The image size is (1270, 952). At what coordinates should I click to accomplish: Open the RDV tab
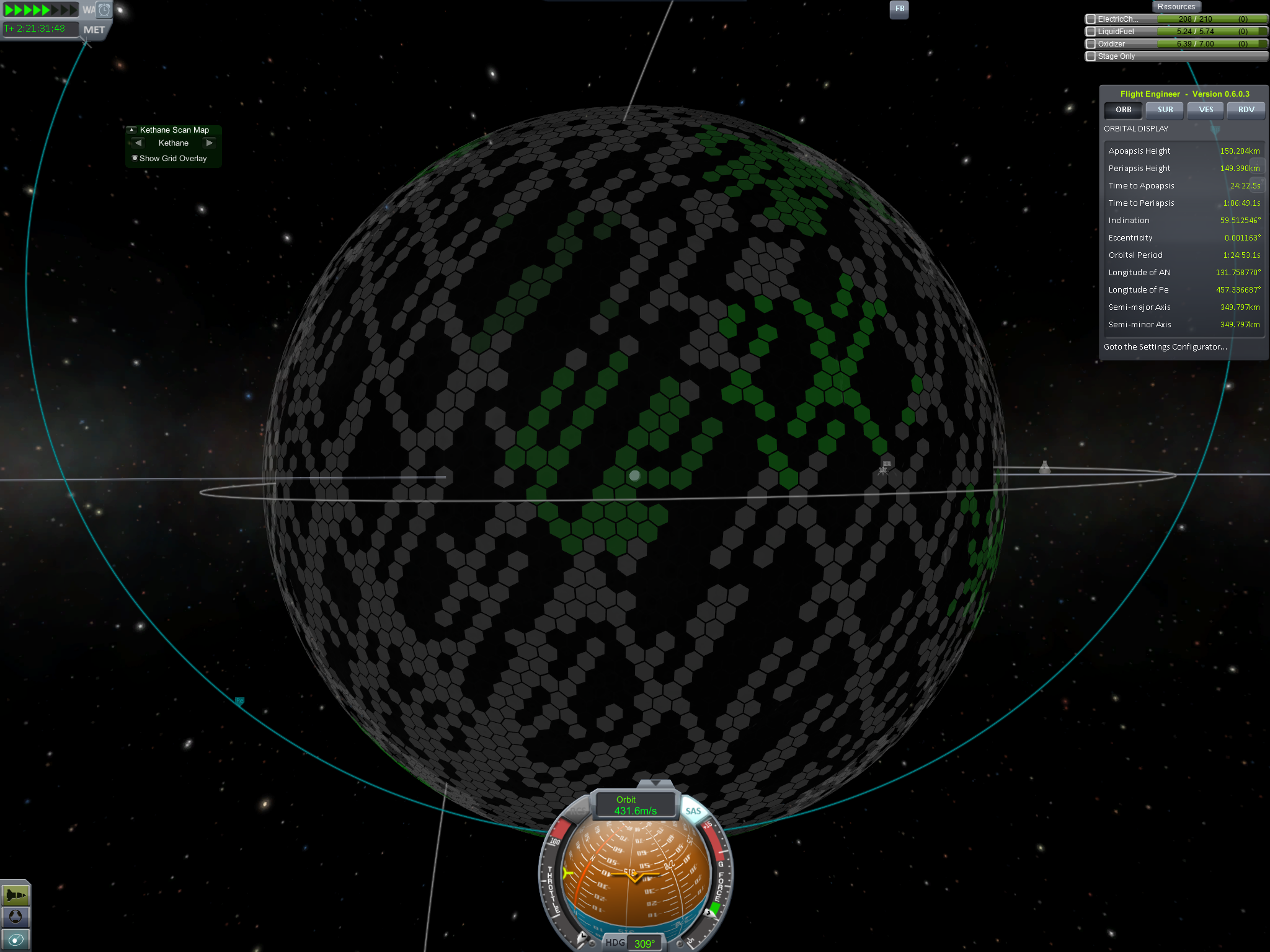click(1246, 110)
